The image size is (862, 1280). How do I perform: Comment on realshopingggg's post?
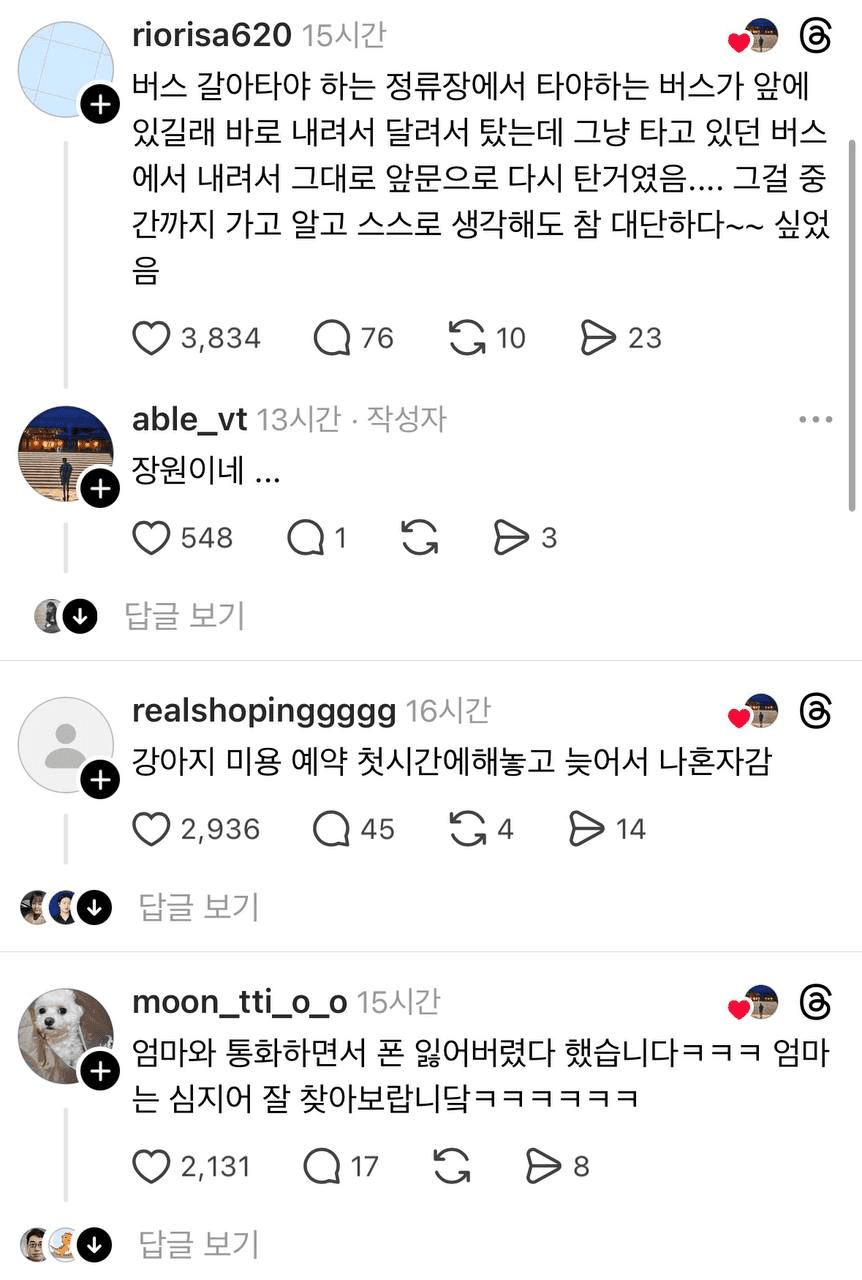pyautogui.click(x=332, y=829)
